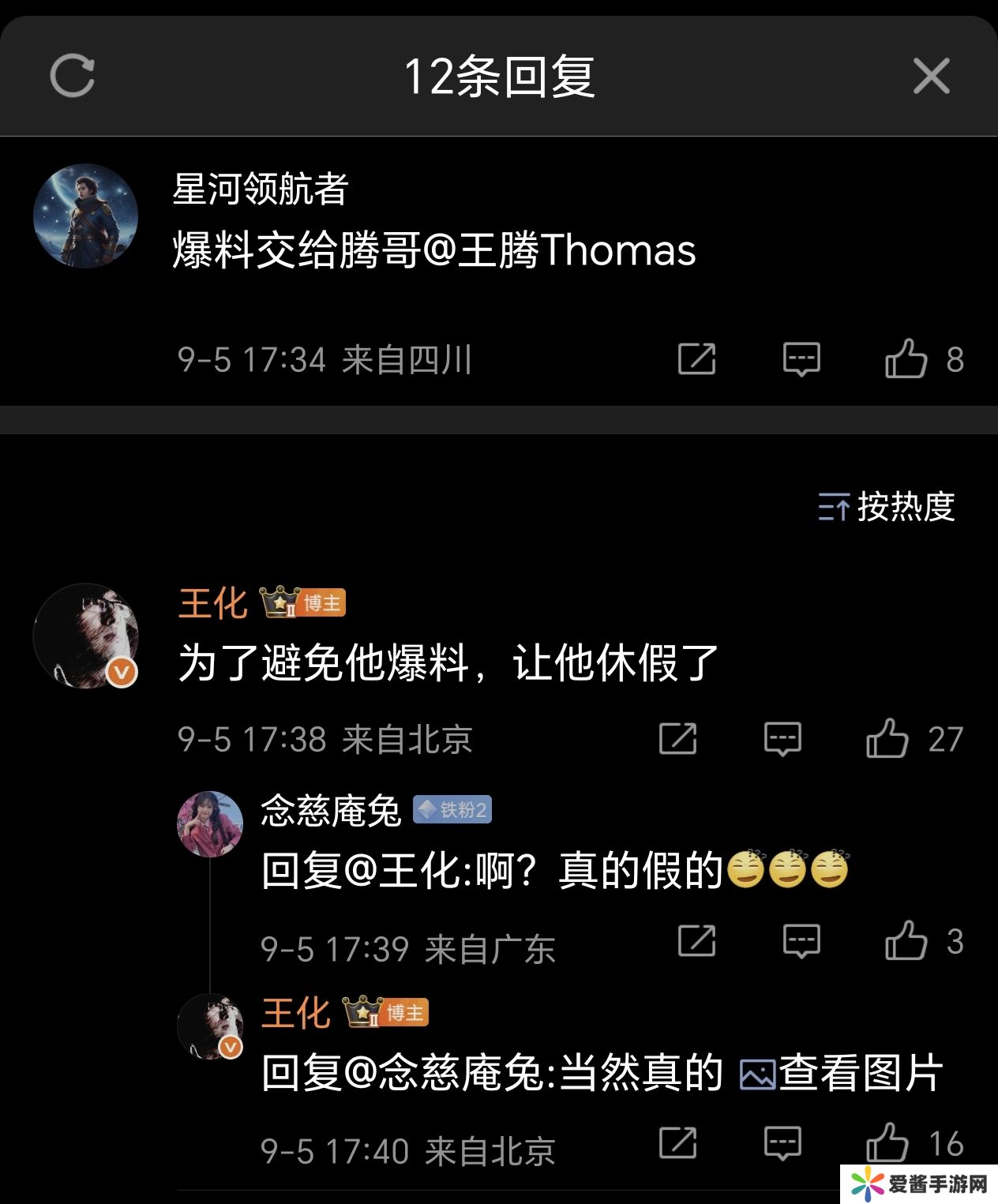Reply to 念慈庵兔's comment
998x1204 pixels.
pyautogui.click(x=801, y=941)
